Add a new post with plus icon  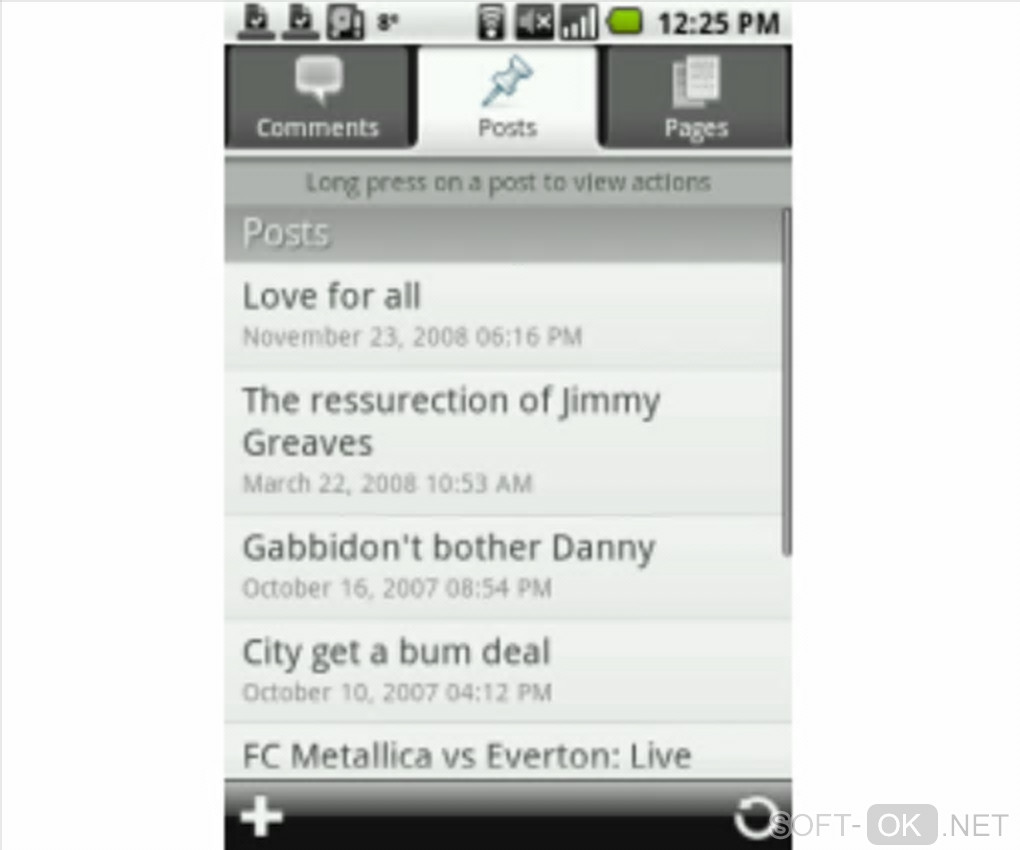click(262, 817)
